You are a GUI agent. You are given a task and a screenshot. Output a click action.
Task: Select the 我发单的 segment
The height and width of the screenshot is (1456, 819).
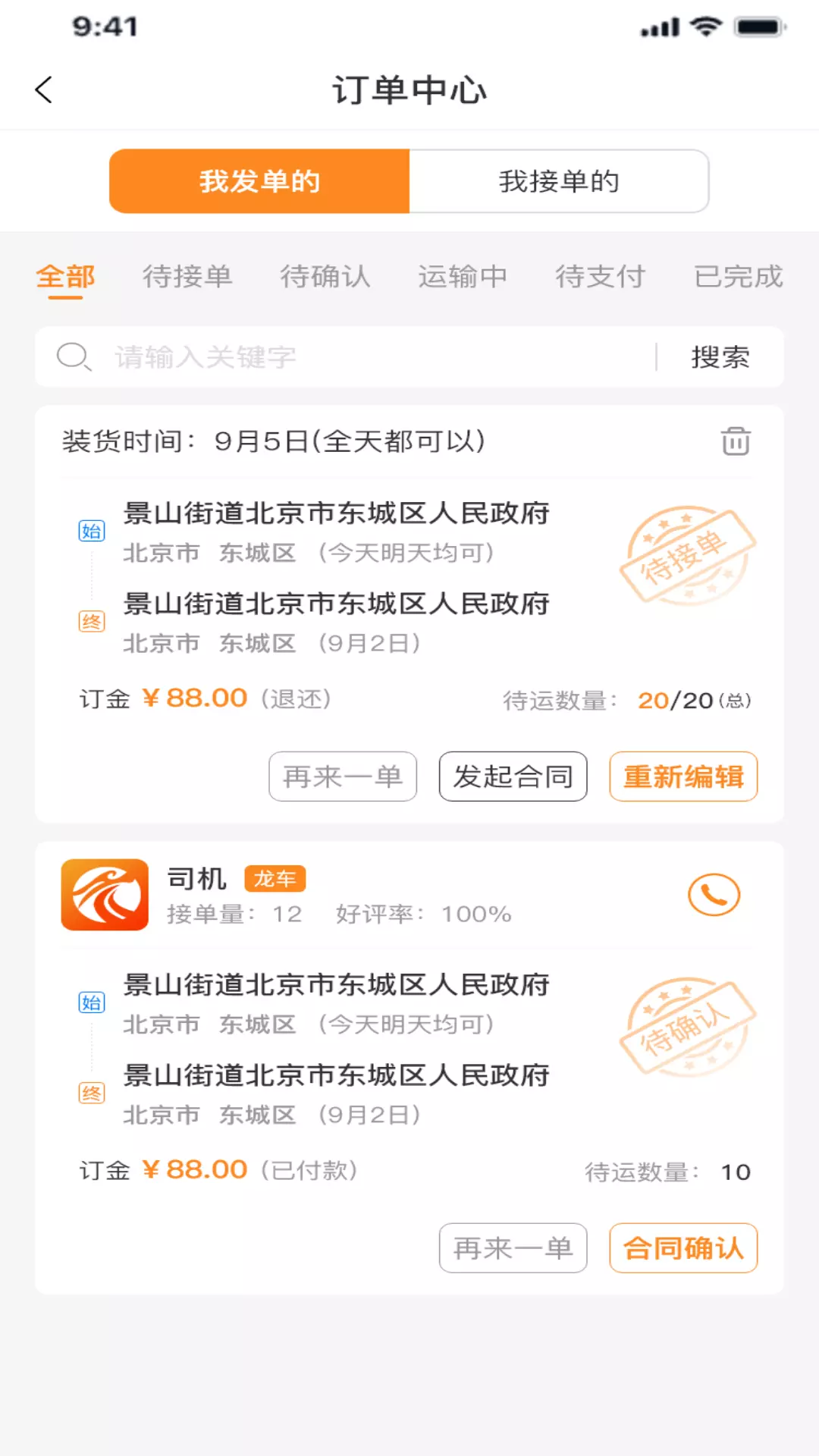tap(259, 181)
